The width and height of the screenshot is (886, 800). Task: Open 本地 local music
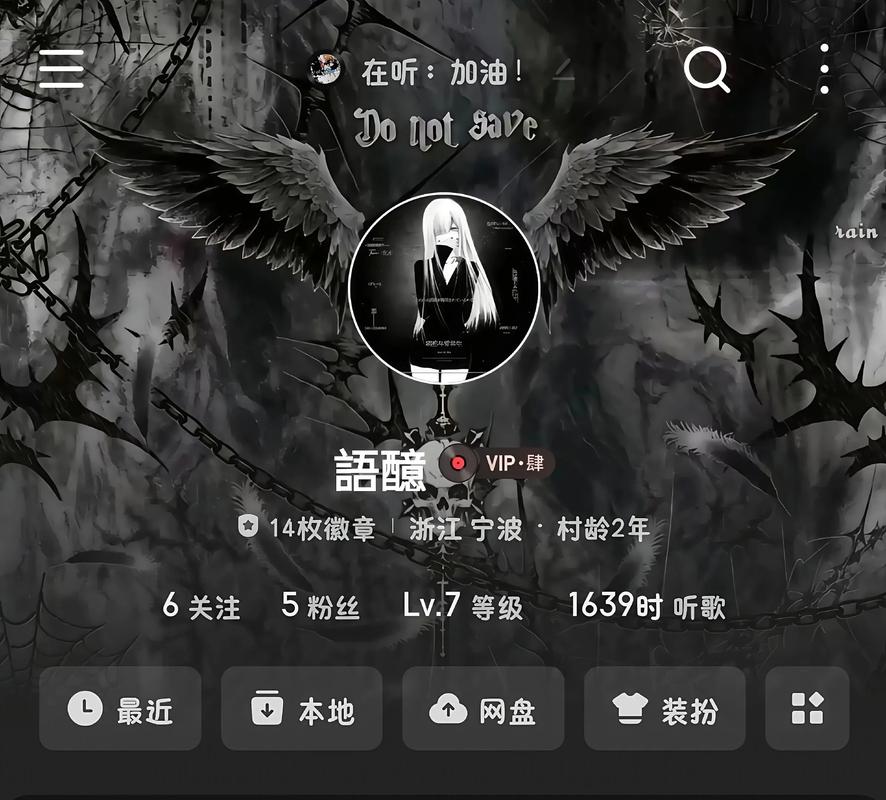pyautogui.click(x=302, y=709)
